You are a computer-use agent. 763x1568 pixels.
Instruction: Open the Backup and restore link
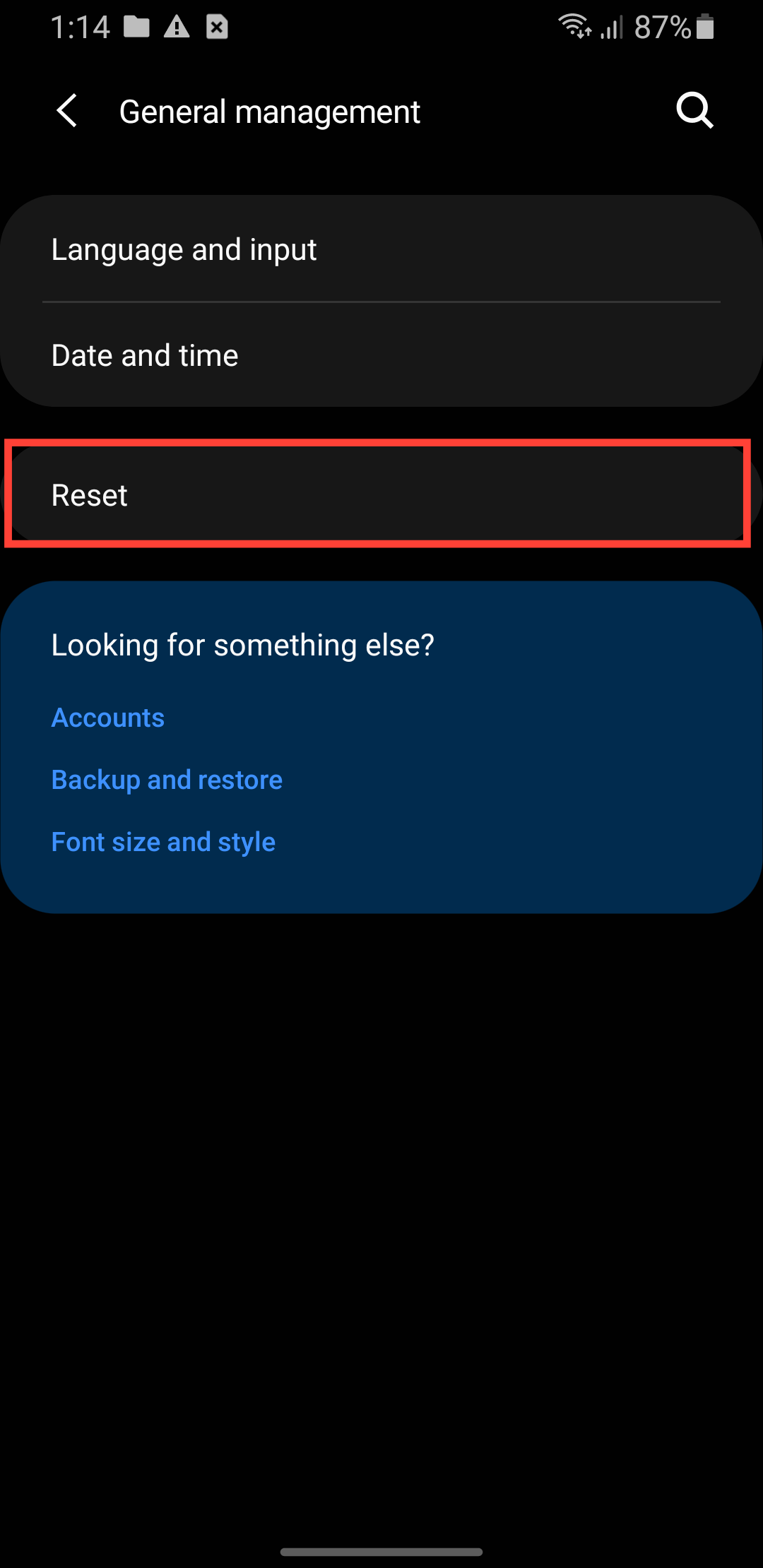tap(167, 780)
